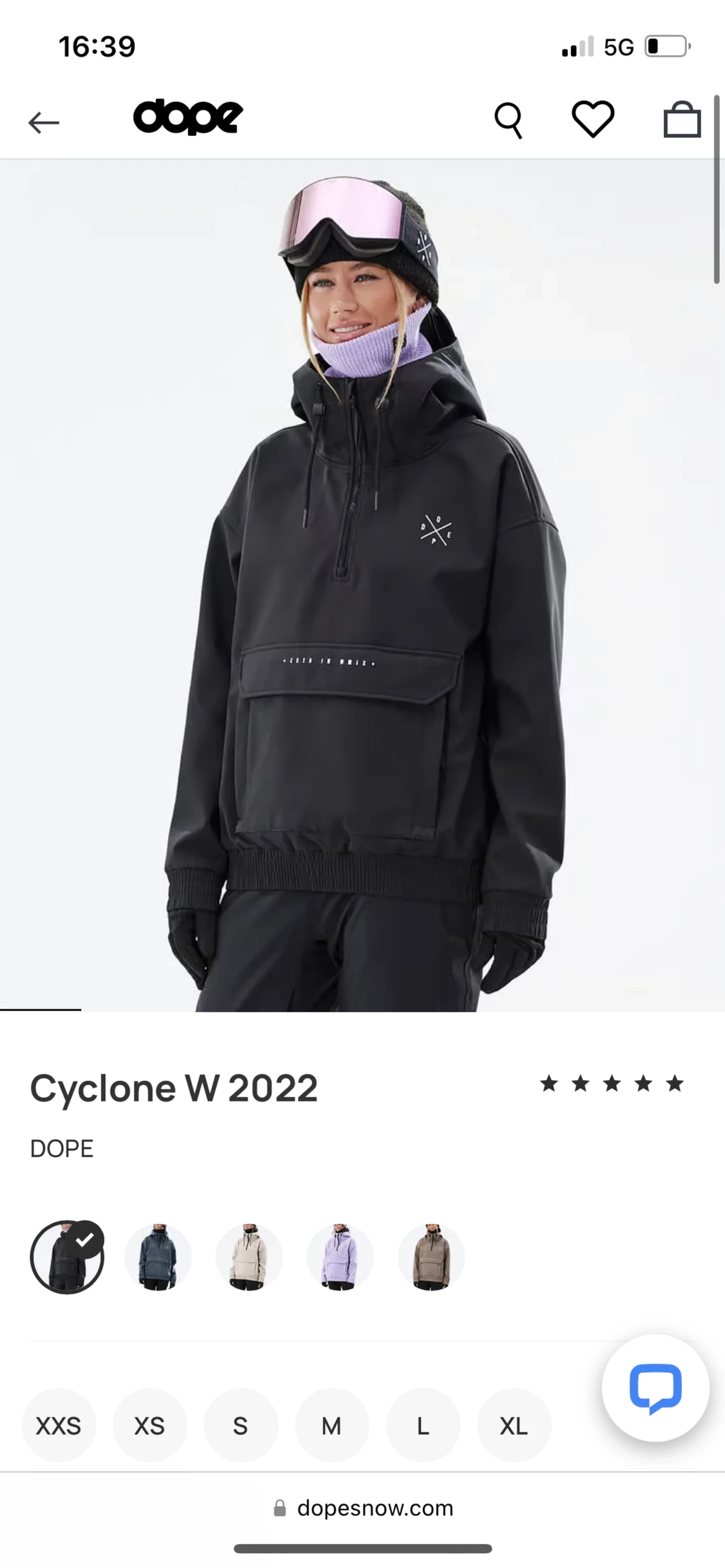Screen dimensions: 725x1568
Task: Select the black jacket color
Action: coord(67,1257)
